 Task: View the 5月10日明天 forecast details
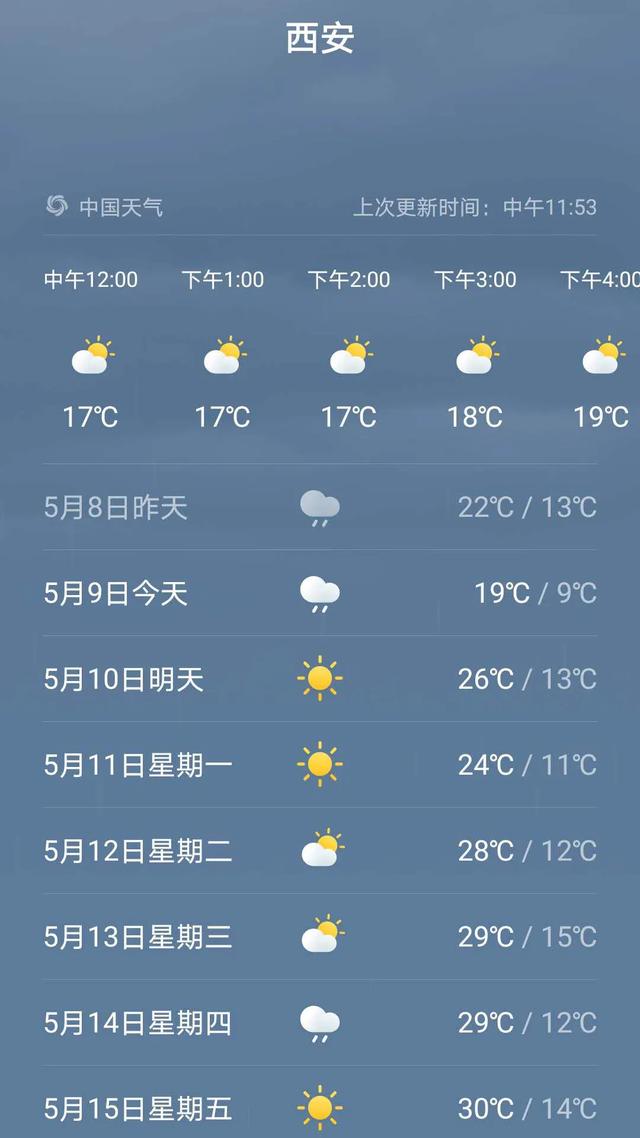(x=320, y=680)
